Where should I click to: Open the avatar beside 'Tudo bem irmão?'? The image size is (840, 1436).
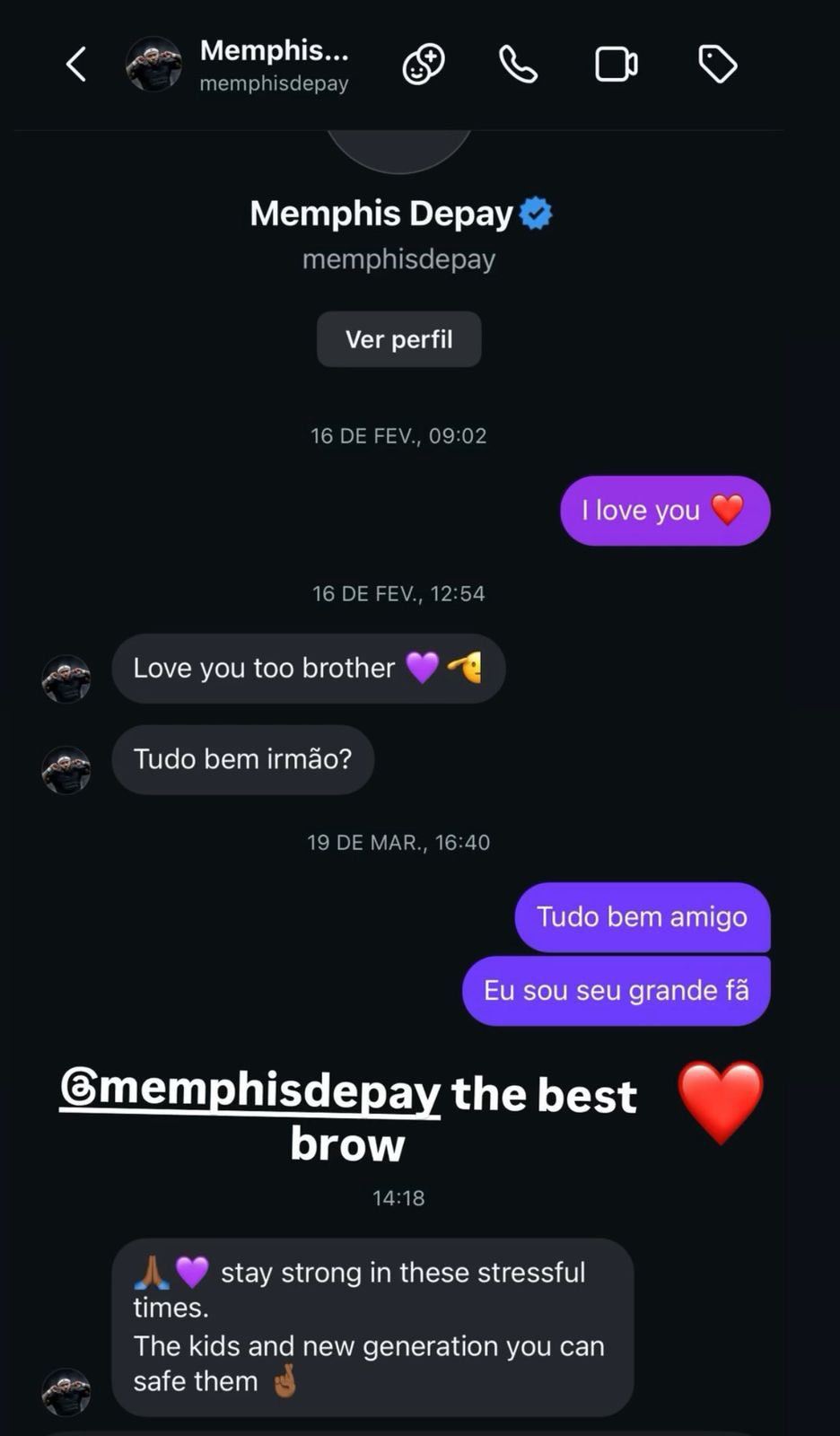[x=66, y=769]
